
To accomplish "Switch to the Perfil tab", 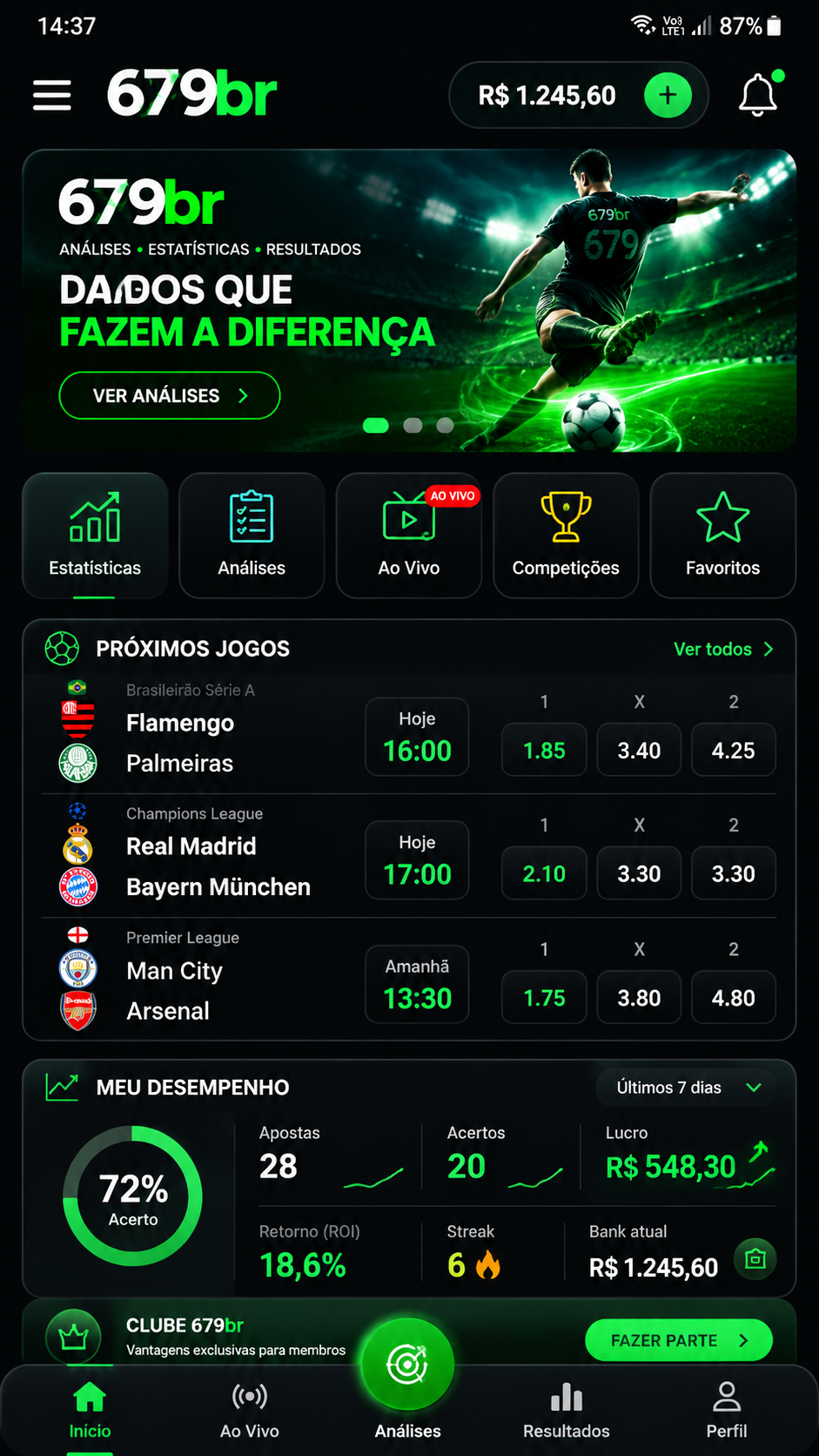I will tap(727, 1411).
